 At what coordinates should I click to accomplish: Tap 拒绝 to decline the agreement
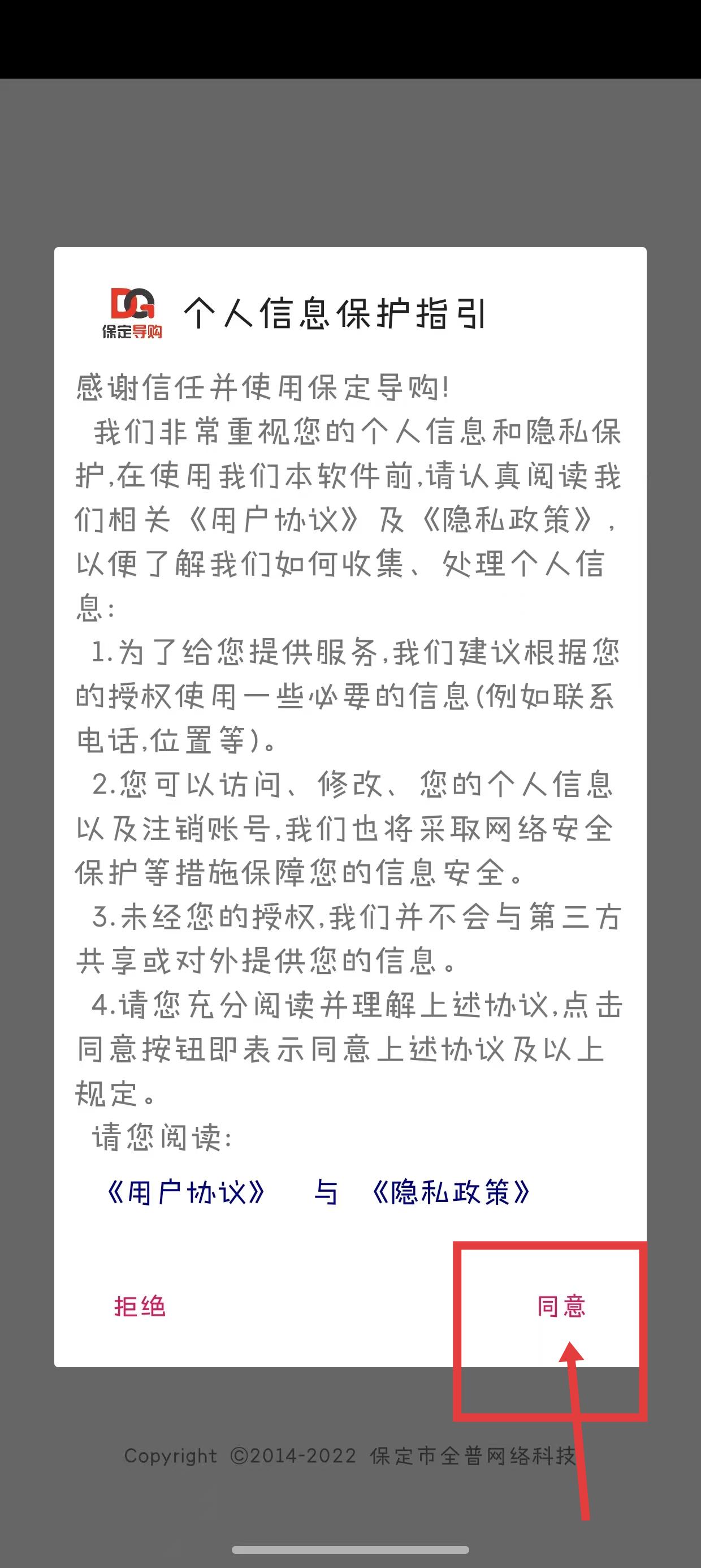[x=140, y=1307]
